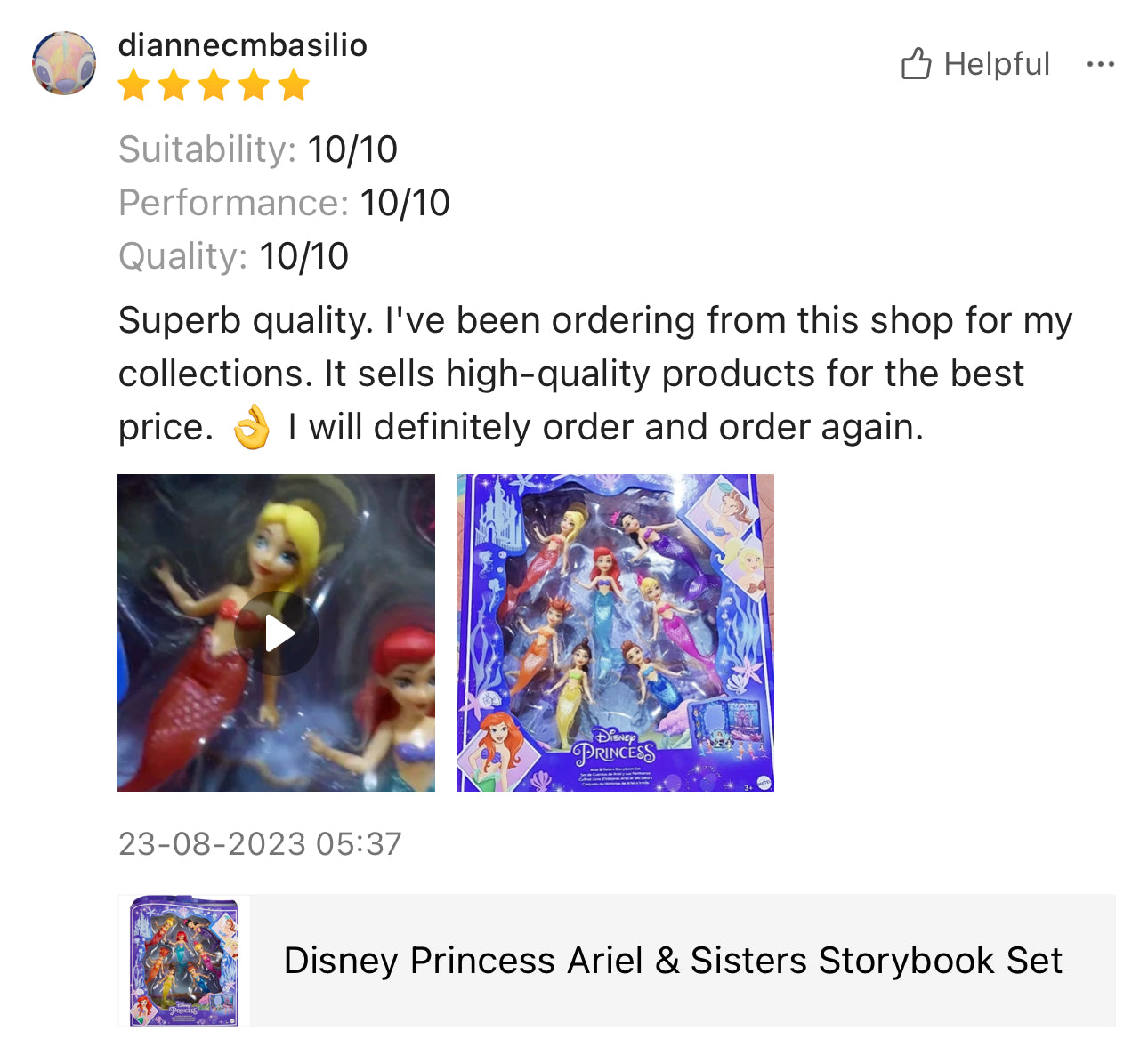Screen dimensions: 1148x1055
Task: Open the review photo of boxed set
Action: point(615,632)
